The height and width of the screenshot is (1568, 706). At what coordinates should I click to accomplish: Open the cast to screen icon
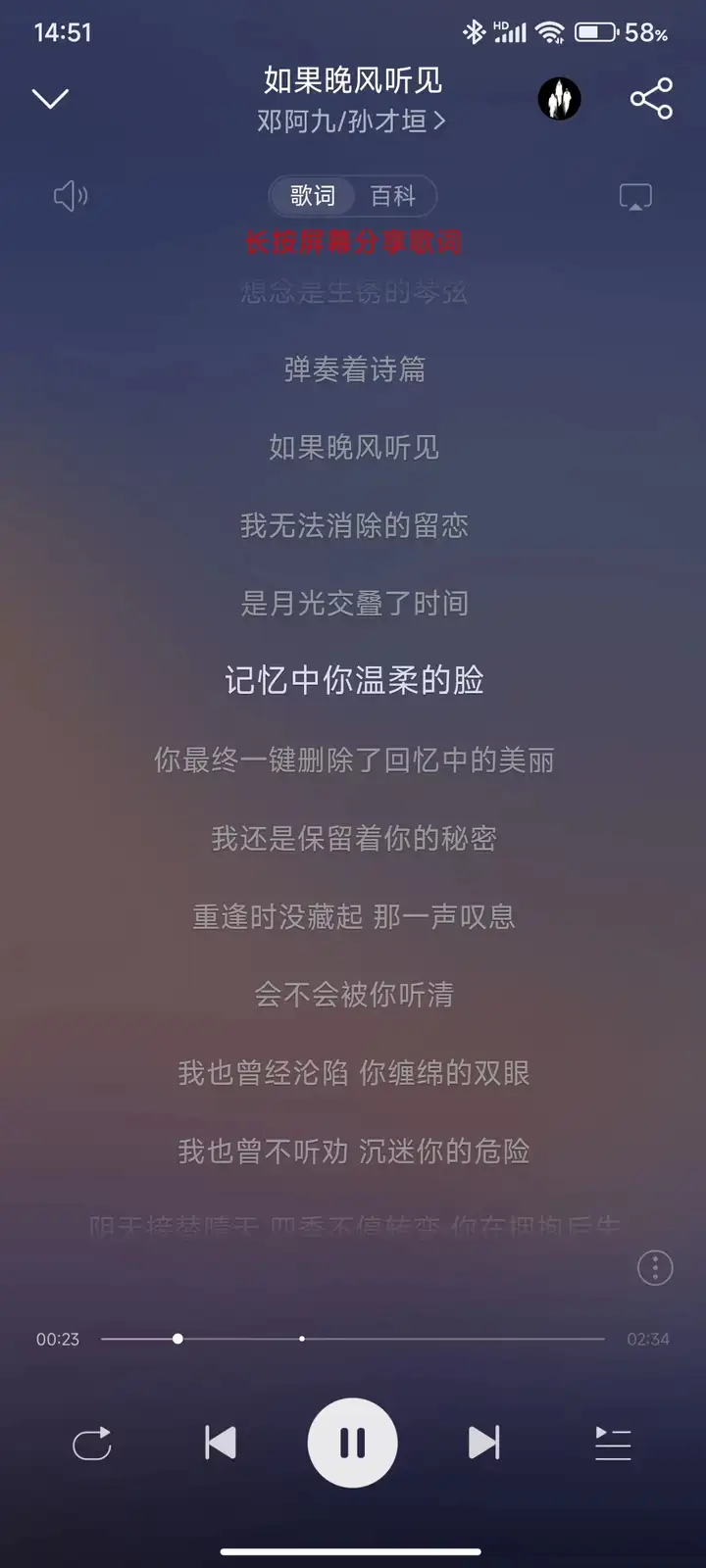(x=635, y=197)
